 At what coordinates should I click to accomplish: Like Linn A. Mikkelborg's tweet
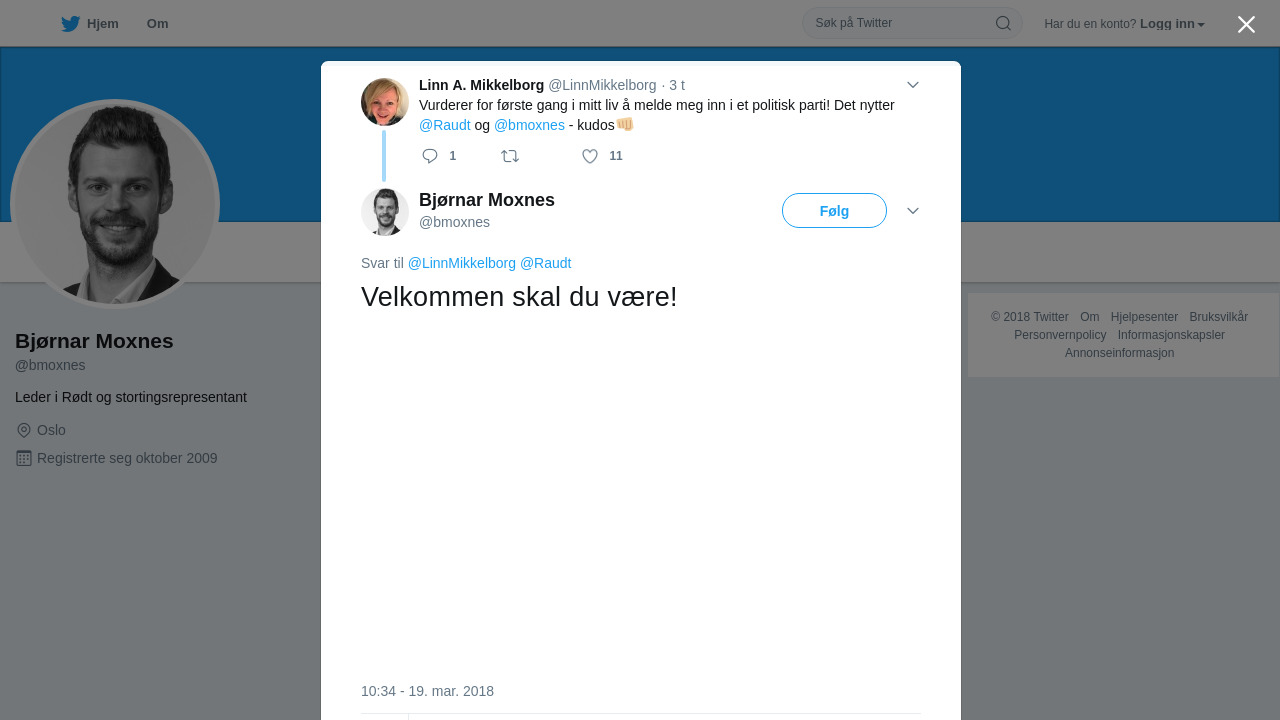coord(590,156)
